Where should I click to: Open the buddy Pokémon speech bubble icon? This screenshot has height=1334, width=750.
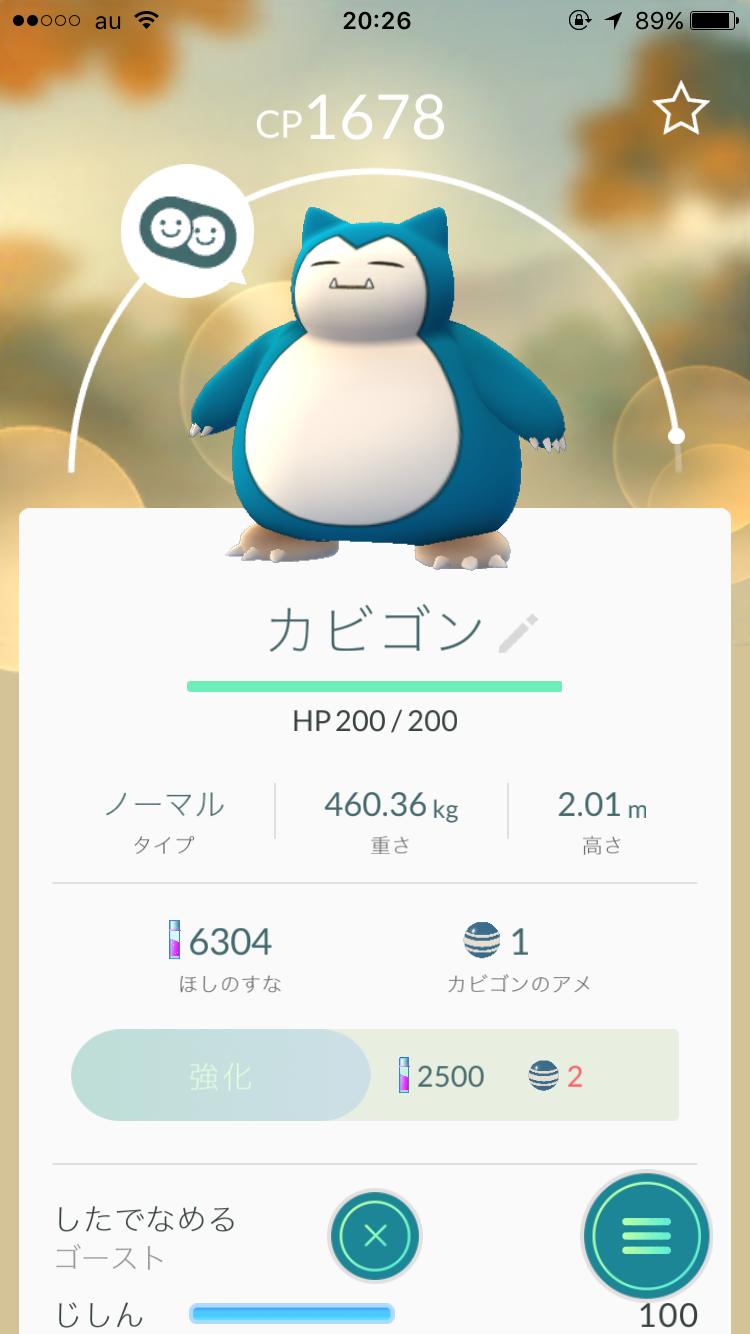coord(186,229)
